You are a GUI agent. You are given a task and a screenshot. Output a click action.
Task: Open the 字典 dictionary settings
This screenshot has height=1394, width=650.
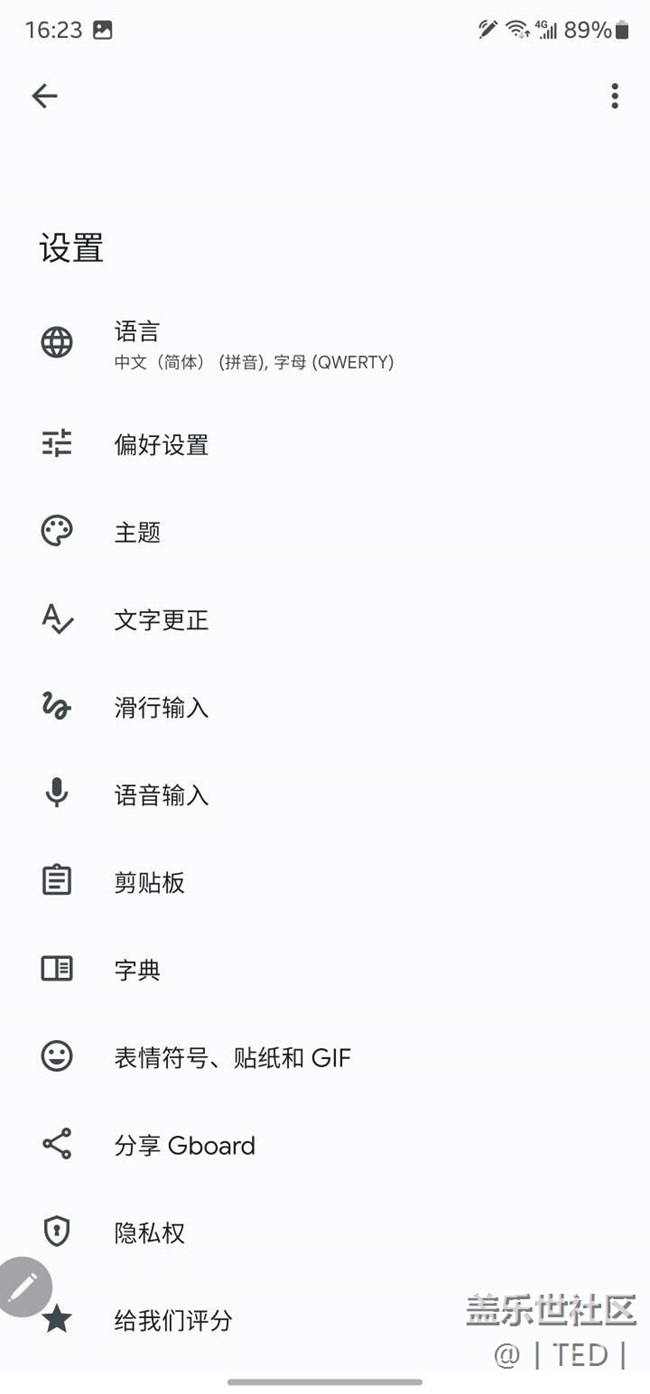click(325, 969)
